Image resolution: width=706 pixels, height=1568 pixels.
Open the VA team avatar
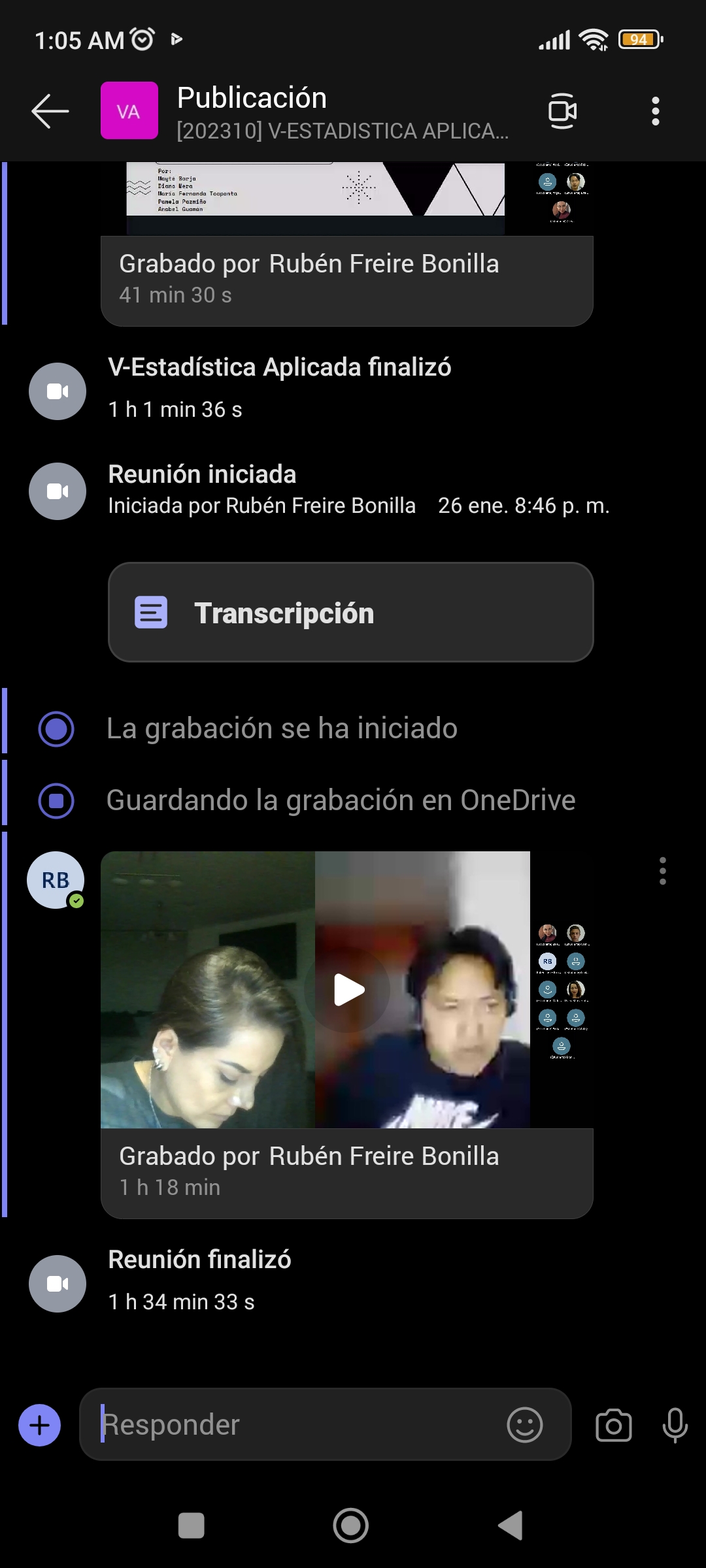tap(129, 110)
